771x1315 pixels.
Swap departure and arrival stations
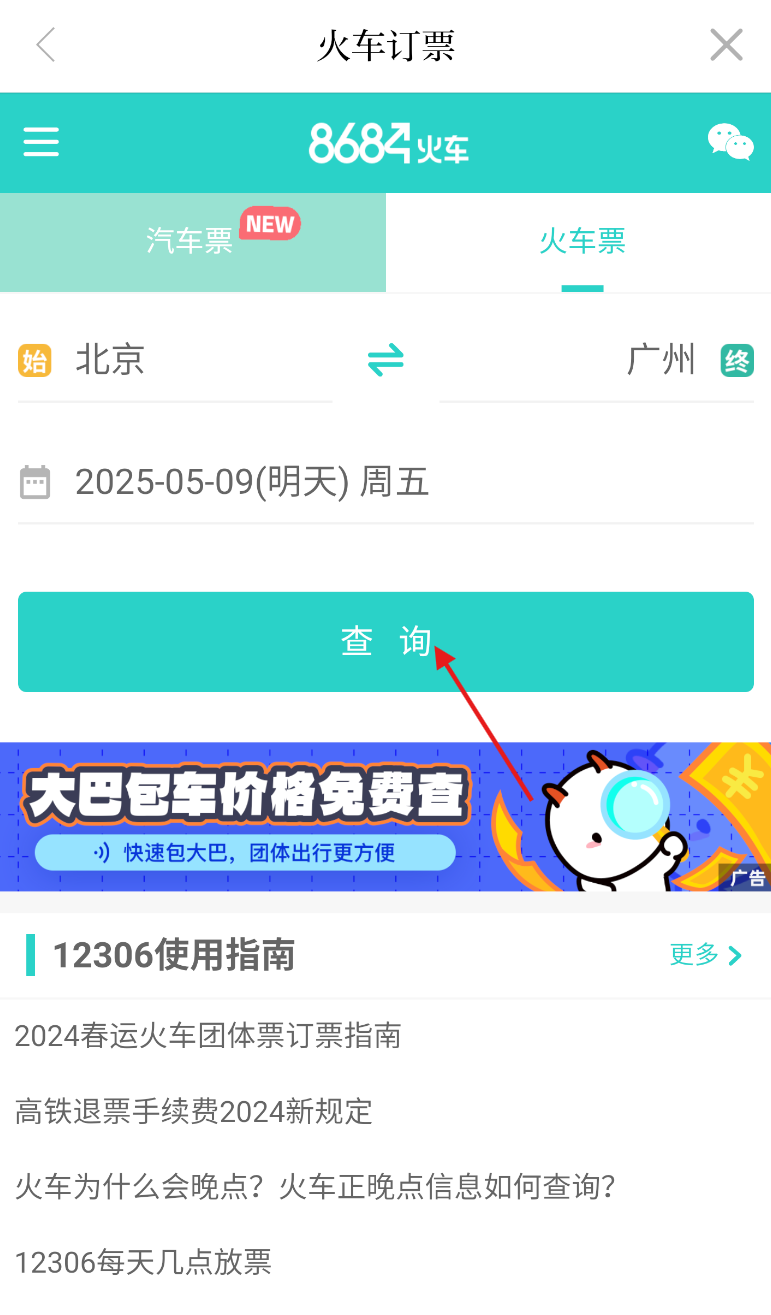[x=385, y=360]
